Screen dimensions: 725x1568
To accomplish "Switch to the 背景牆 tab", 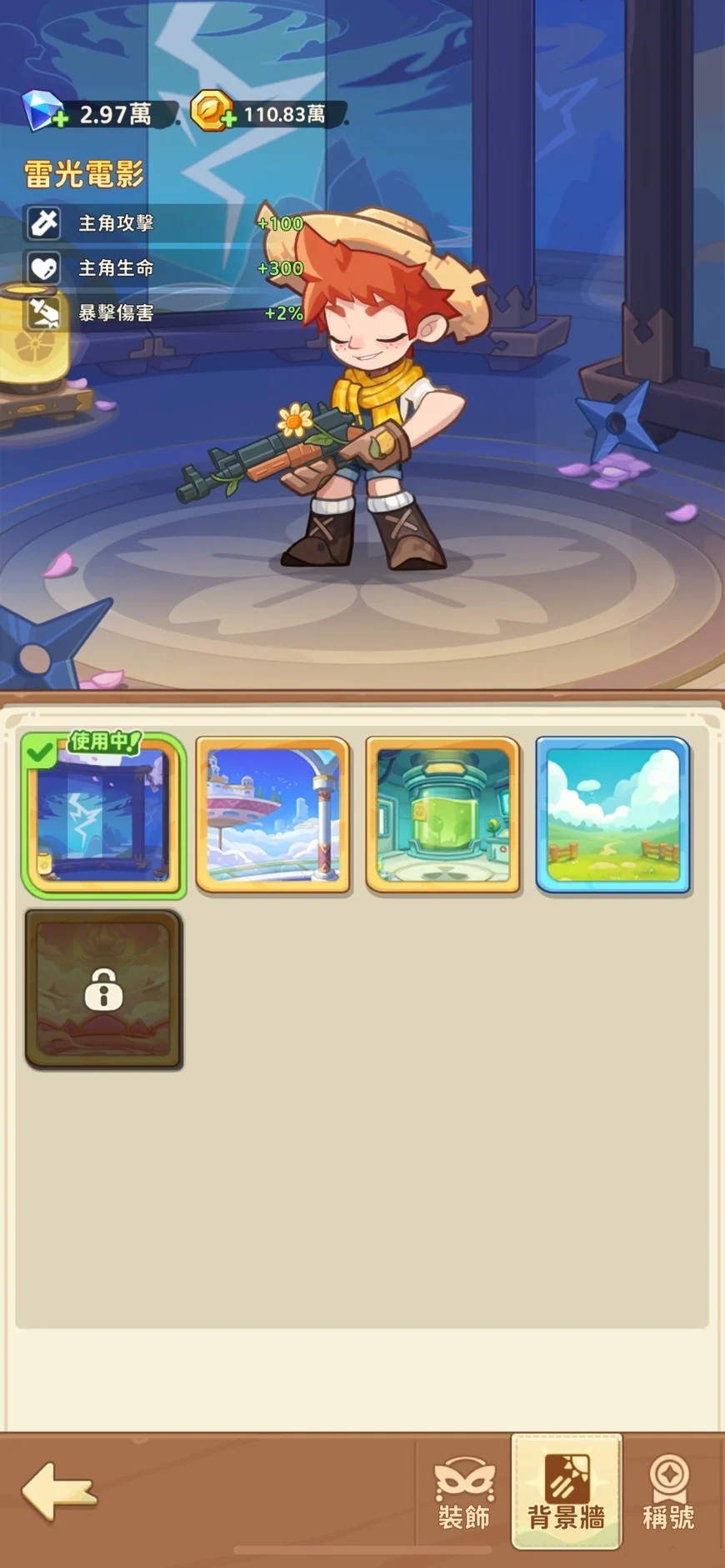I will click(x=567, y=1493).
